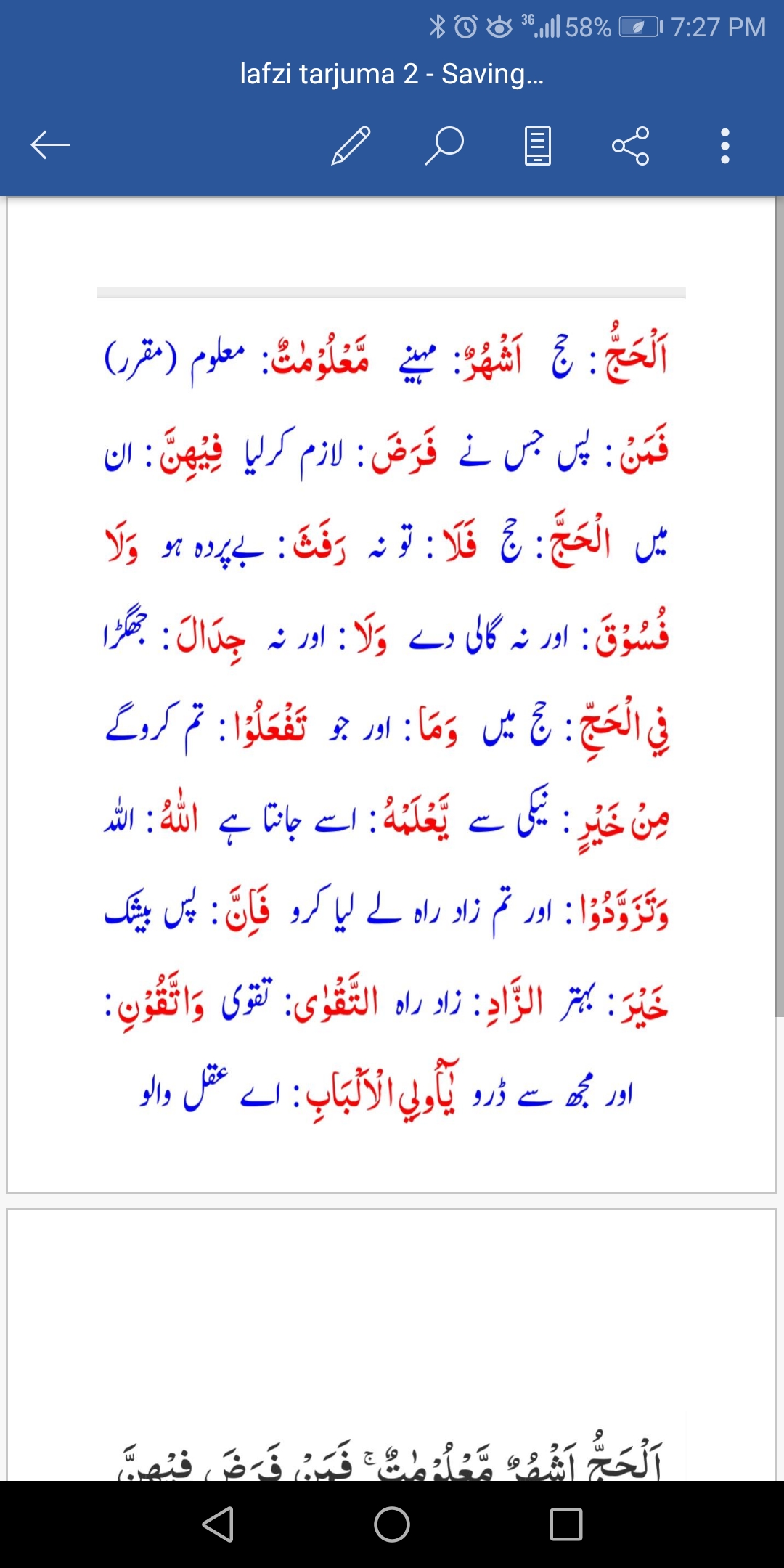Tap the system home button
Image resolution: width=784 pixels, height=1568 pixels.
pyautogui.click(x=392, y=1524)
